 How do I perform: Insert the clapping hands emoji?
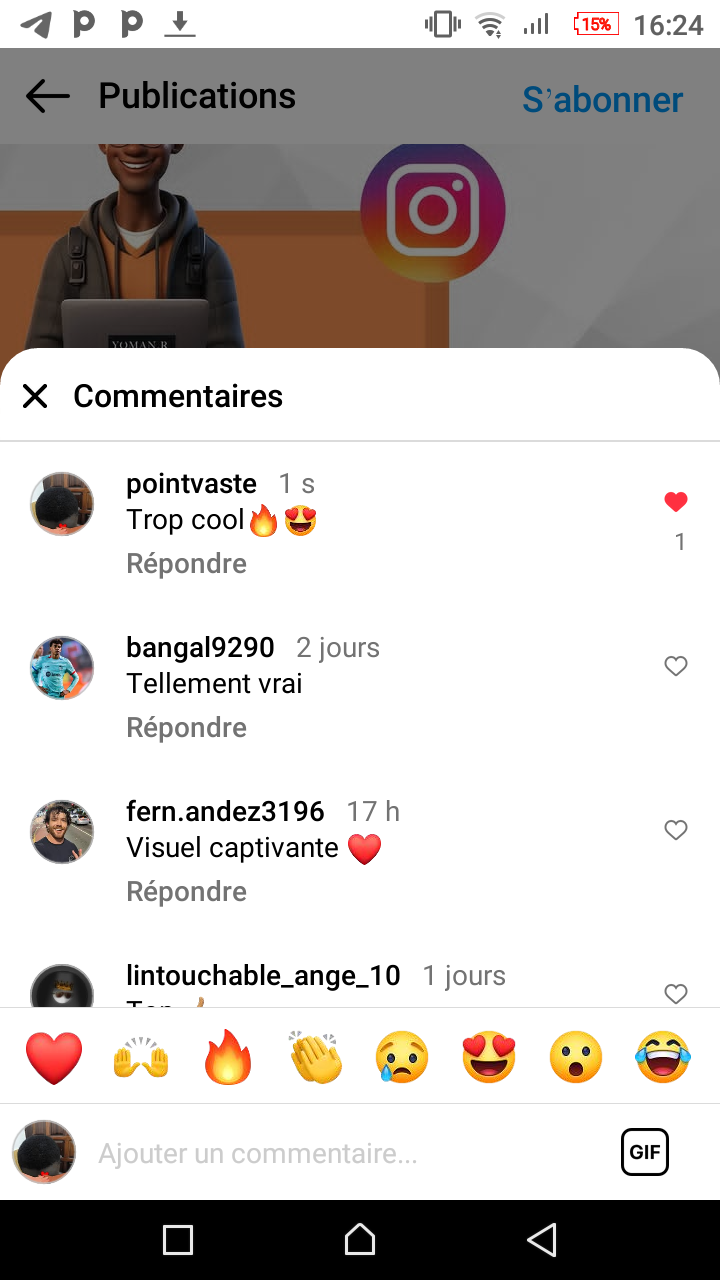click(315, 1057)
